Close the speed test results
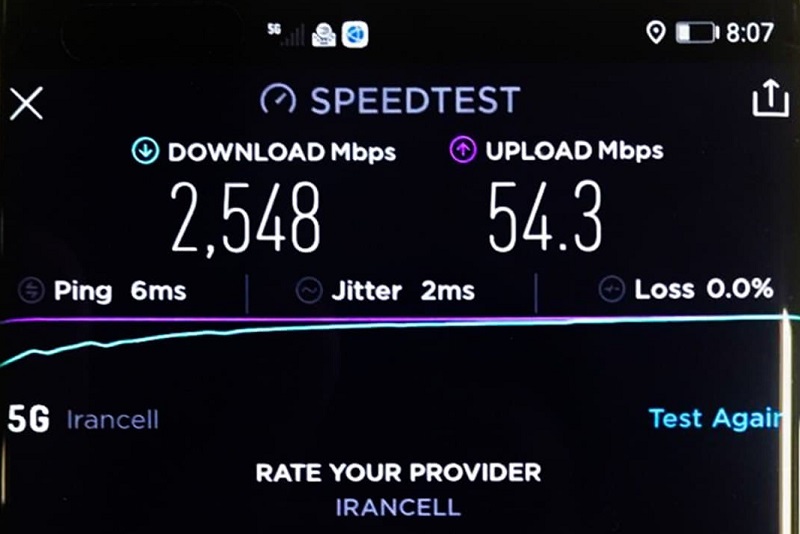 point(26,102)
